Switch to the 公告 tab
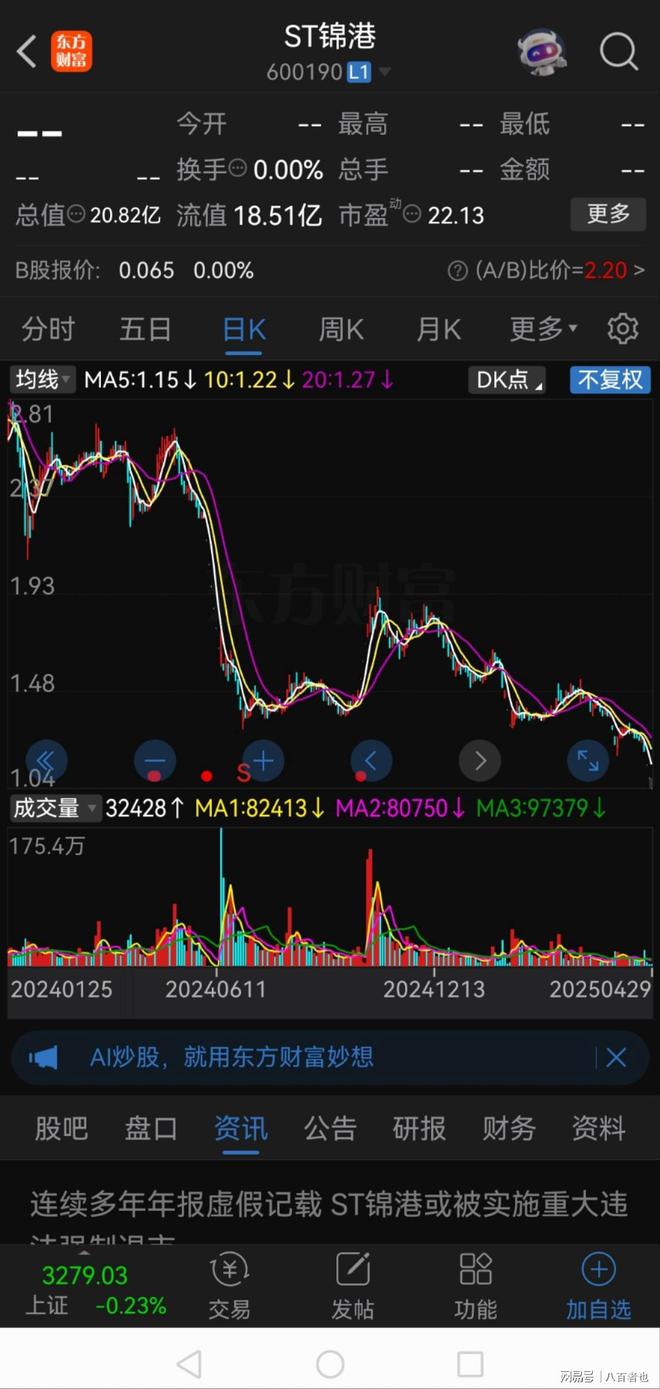Viewport: 660px width, 1389px height. tap(330, 1128)
